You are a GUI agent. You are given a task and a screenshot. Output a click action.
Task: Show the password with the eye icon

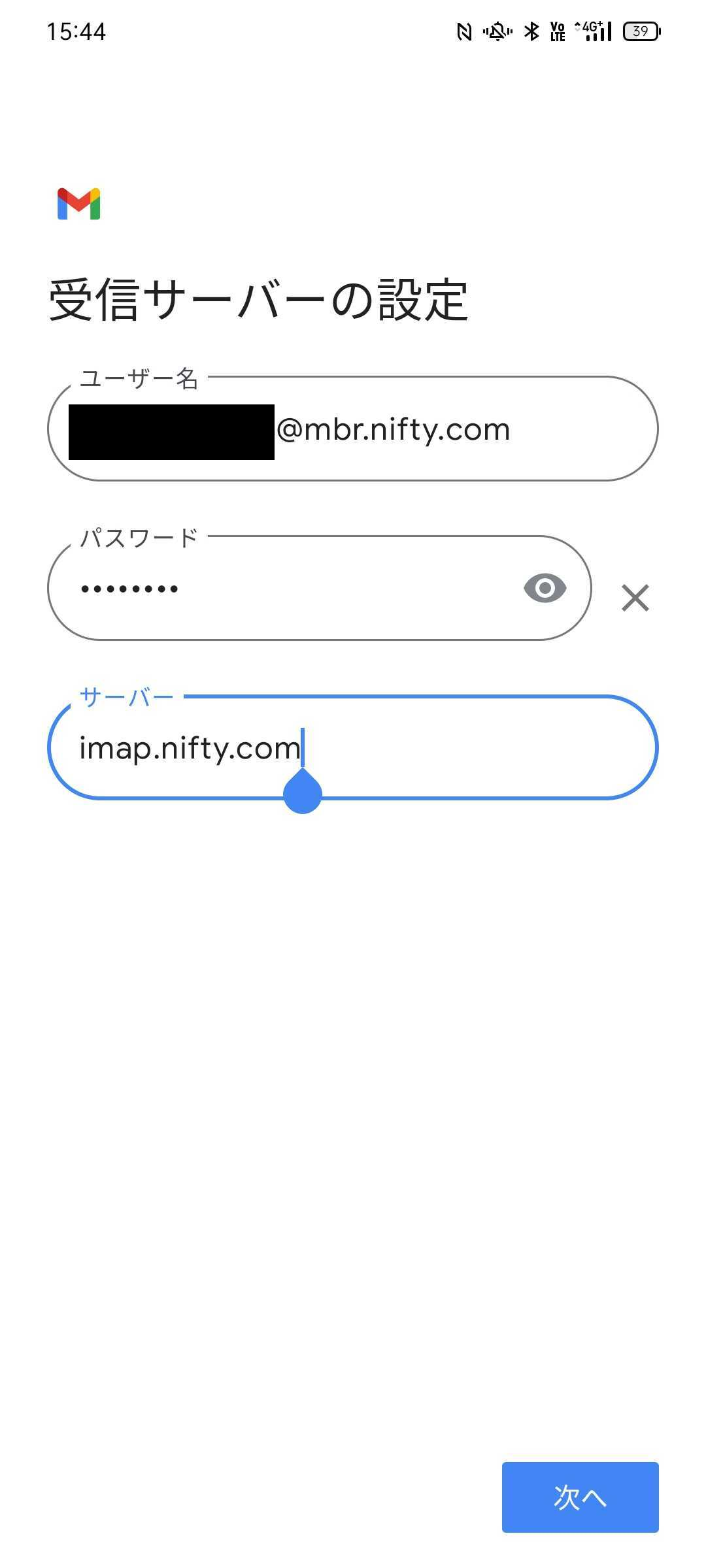click(545, 589)
